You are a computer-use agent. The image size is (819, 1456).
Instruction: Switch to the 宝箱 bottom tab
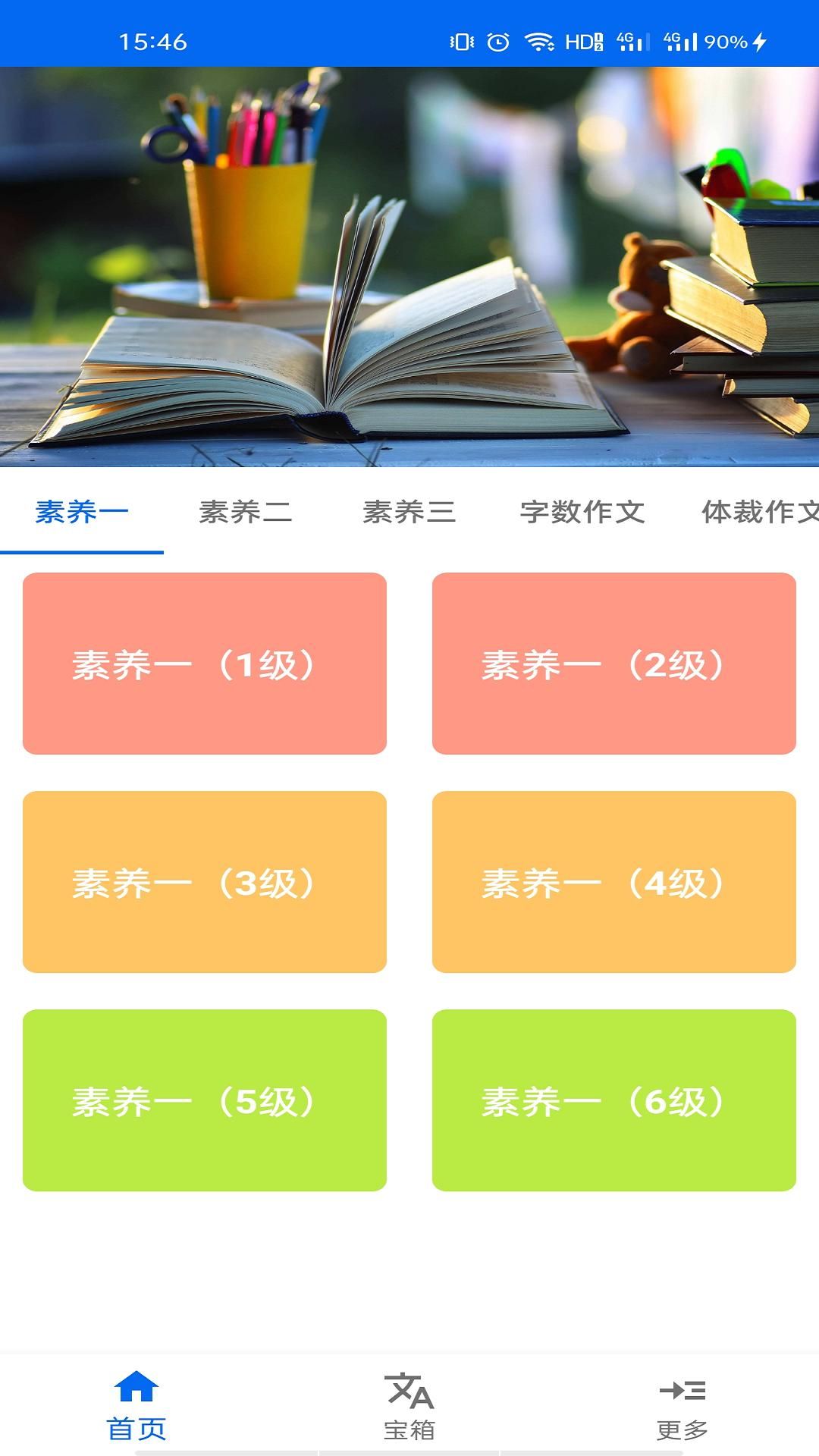tap(409, 1405)
